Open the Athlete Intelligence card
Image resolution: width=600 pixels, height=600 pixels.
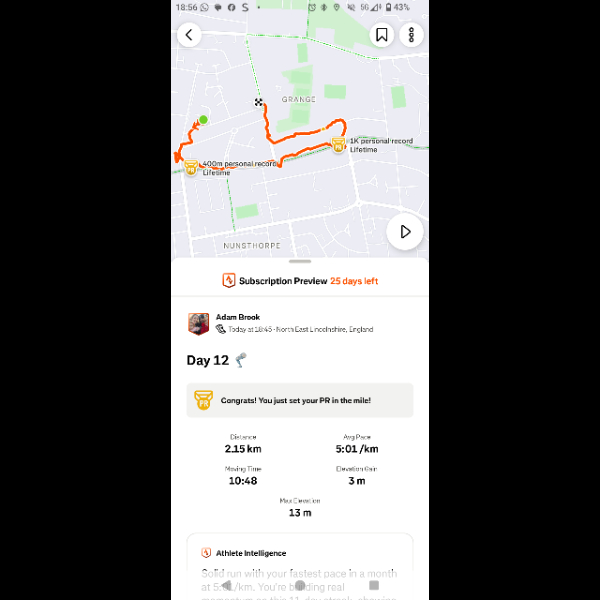pos(300,553)
